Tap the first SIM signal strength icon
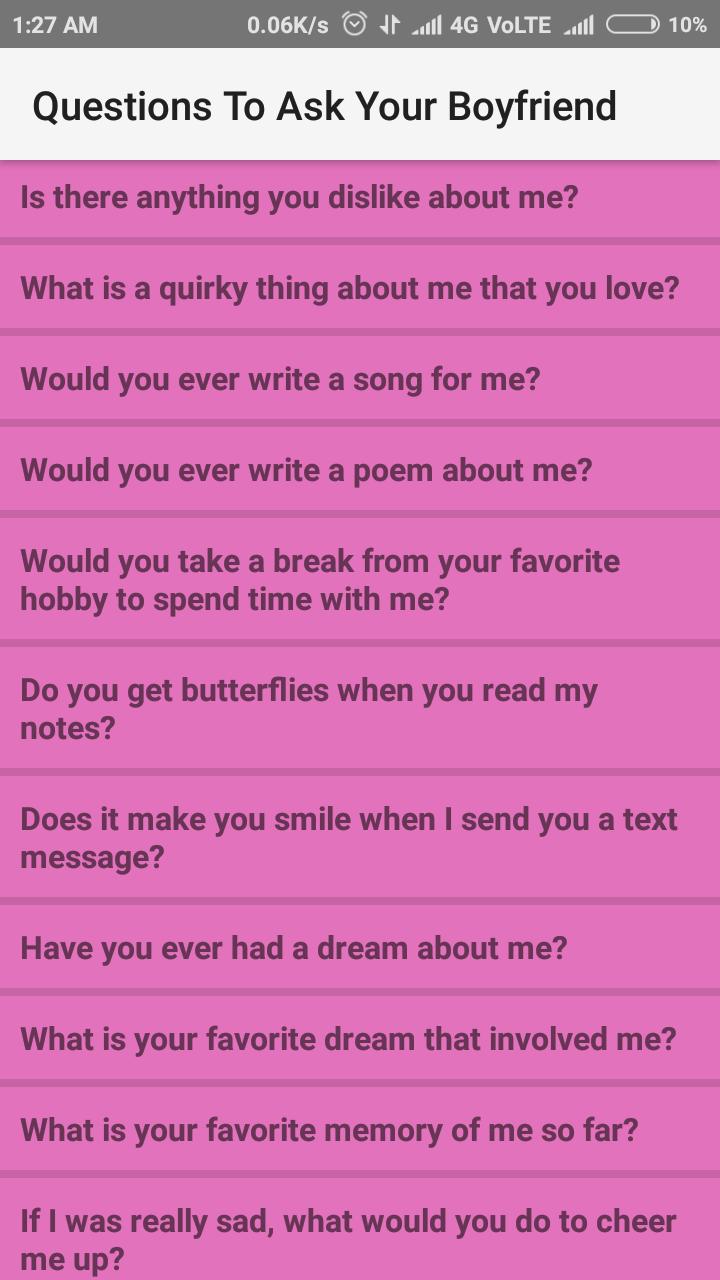 pos(427,23)
